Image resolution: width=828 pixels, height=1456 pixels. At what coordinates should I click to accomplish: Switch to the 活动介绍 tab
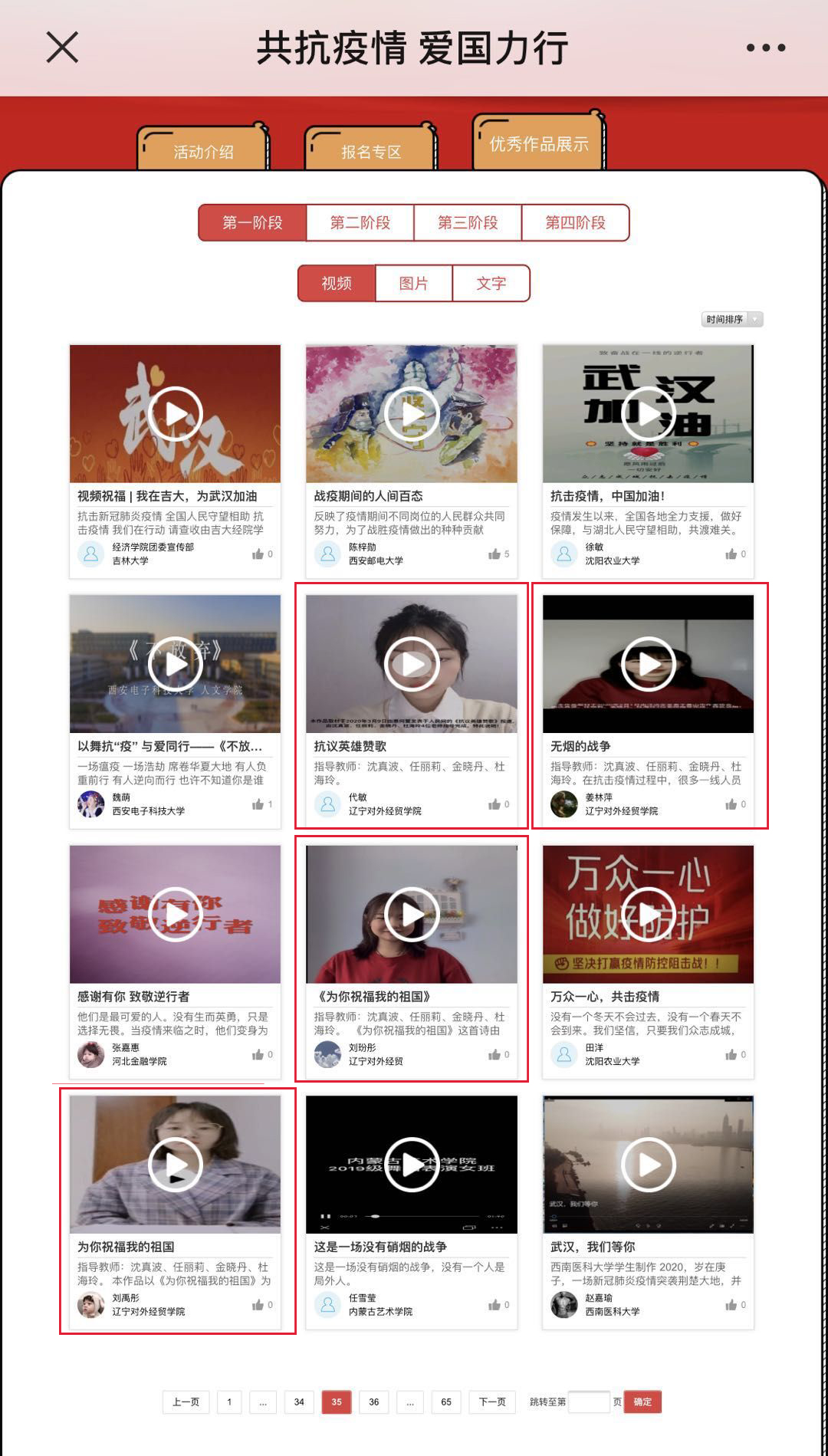click(x=203, y=151)
